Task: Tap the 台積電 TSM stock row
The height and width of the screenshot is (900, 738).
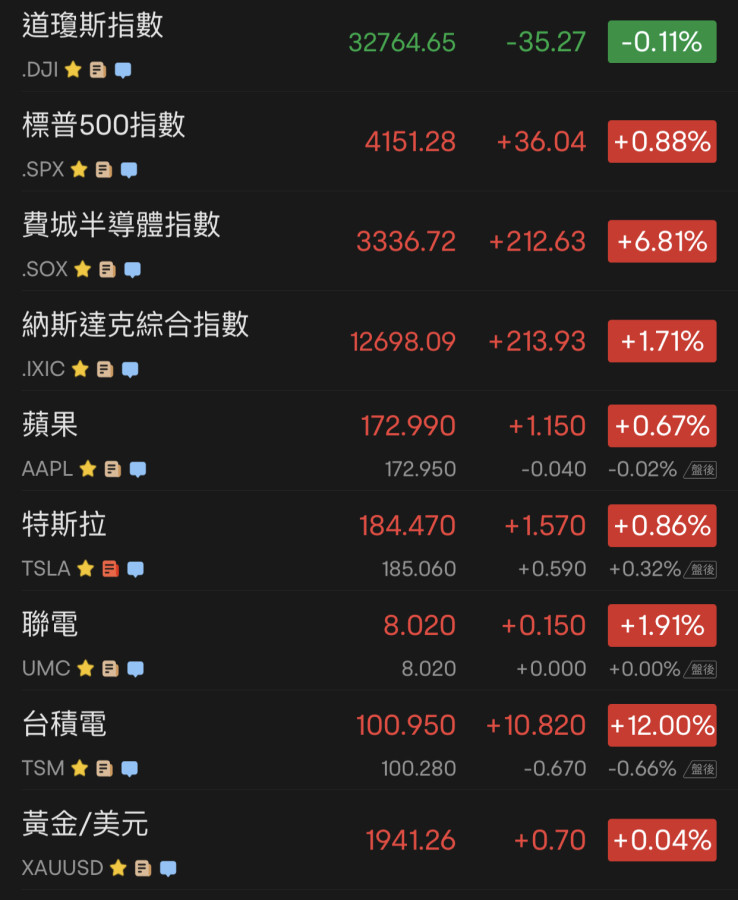Action: coord(64,726)
